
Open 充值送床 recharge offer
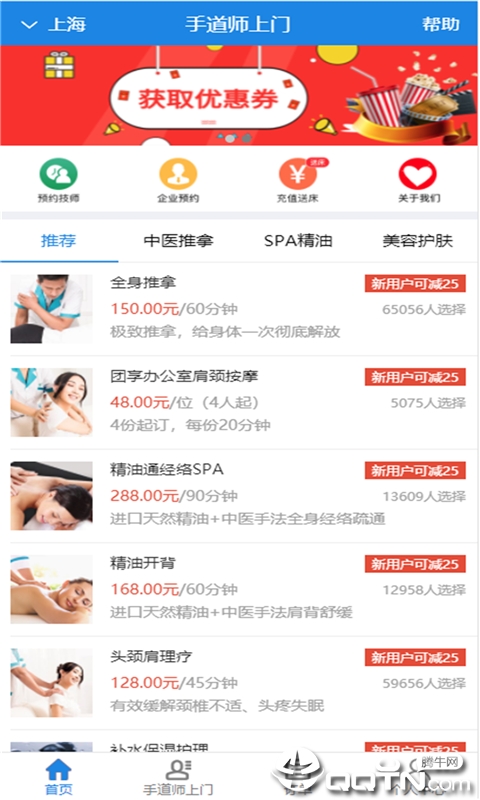point(298,181)
